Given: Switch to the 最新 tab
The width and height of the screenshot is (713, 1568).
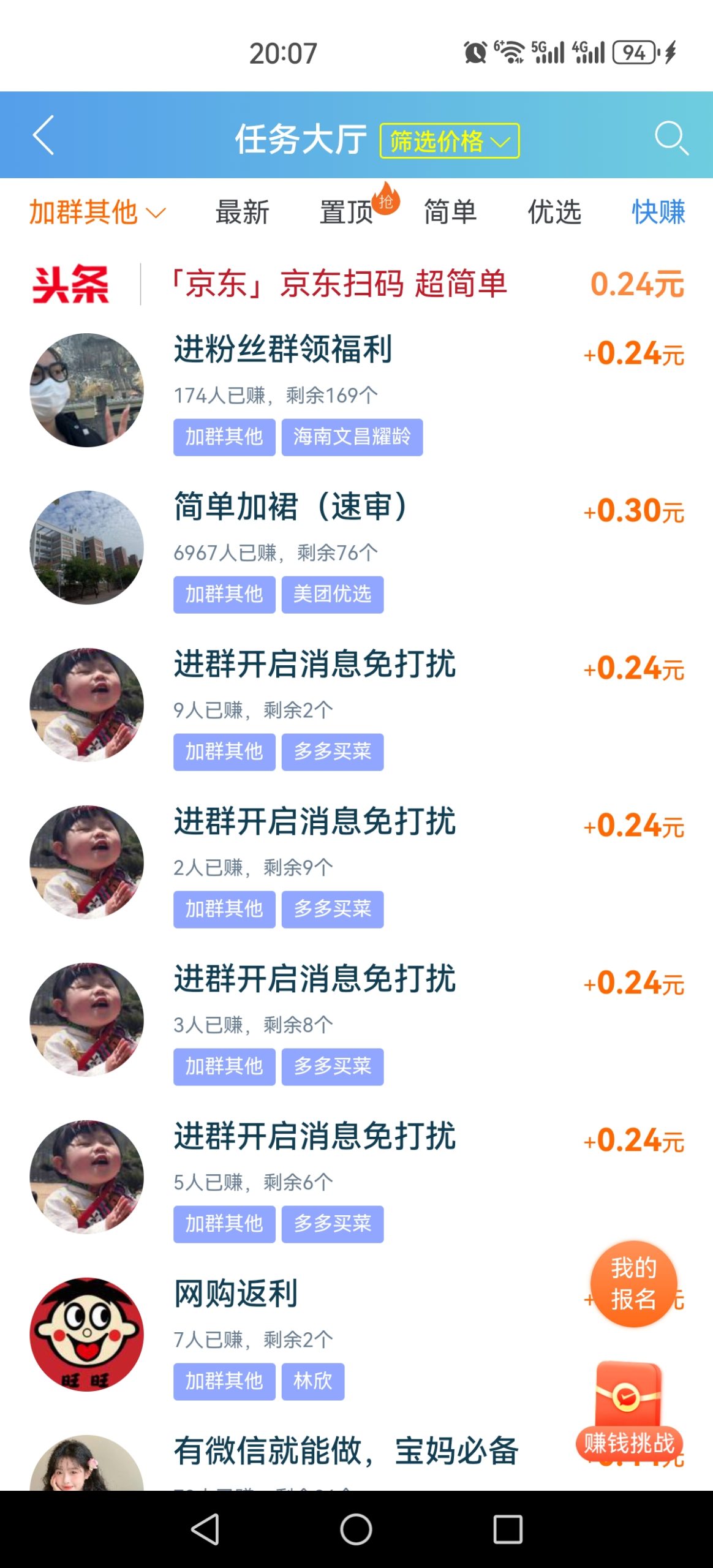Looking at the screenshot, I should pyautogui.click(x=242, y=213).
